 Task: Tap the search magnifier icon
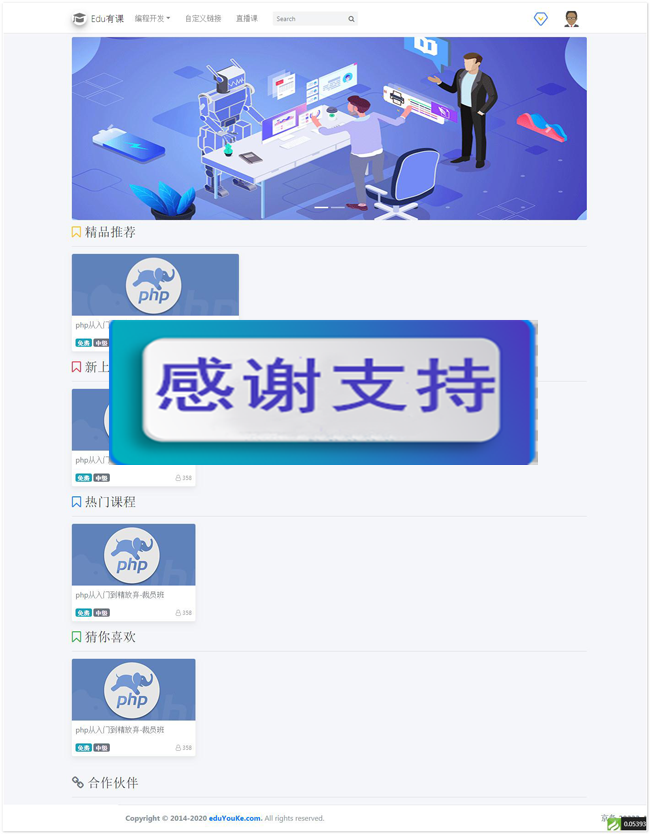351,19
